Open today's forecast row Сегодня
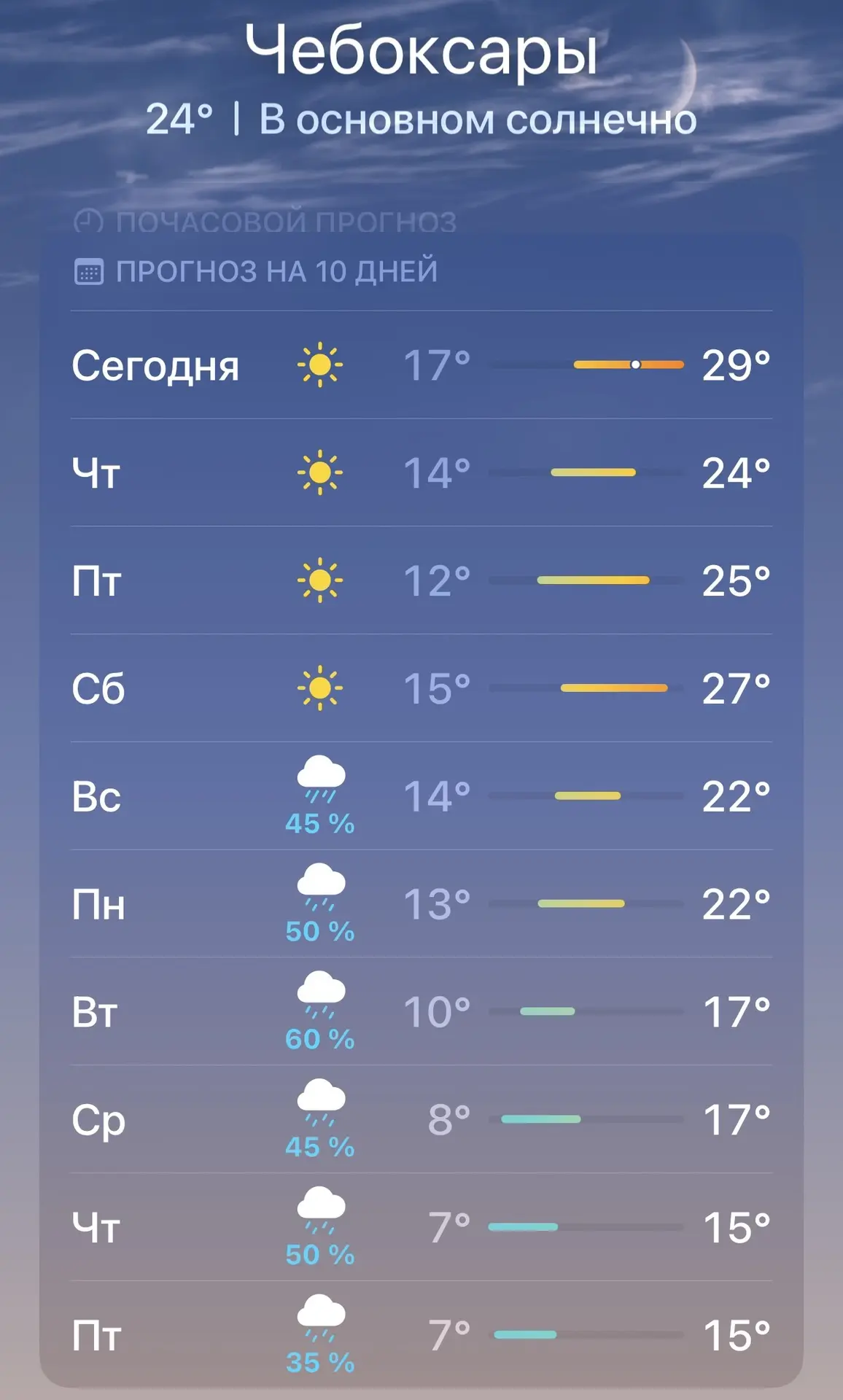 tap(421, 365)
